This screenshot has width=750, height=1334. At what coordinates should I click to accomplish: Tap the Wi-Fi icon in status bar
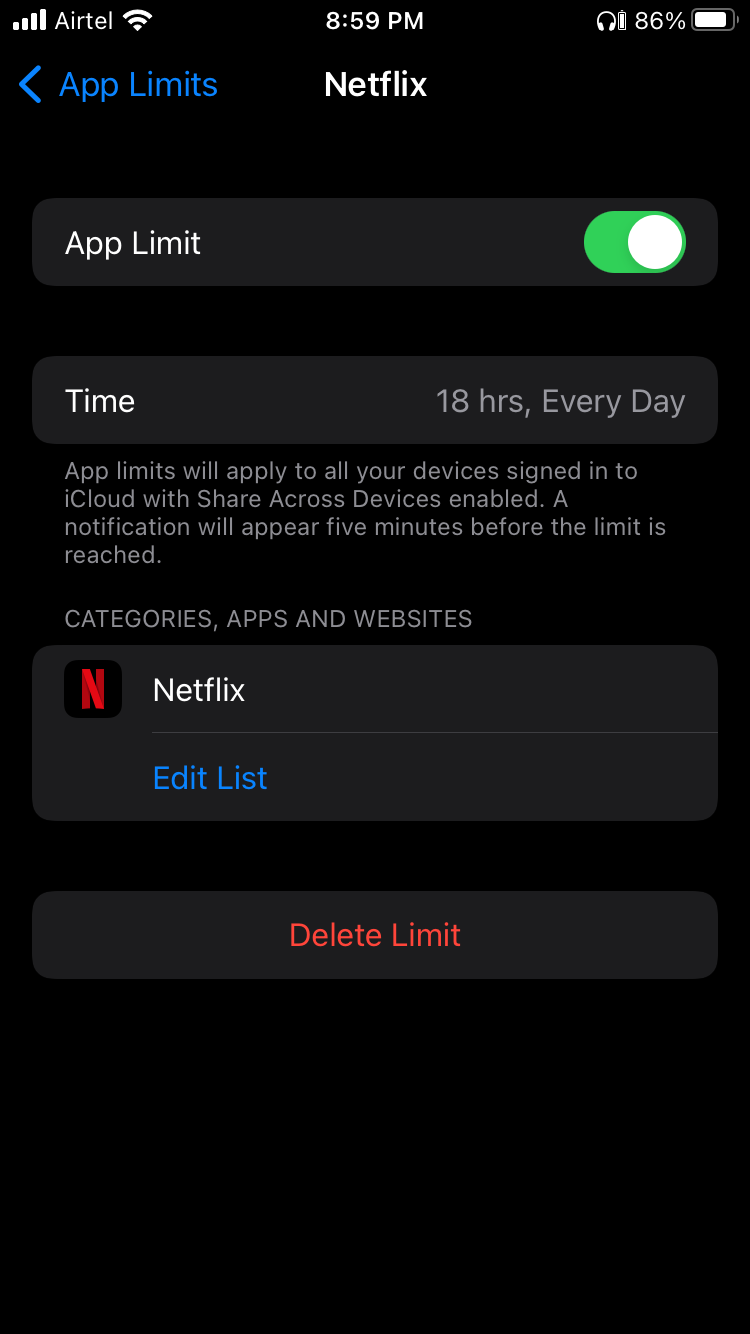click(x=135, y=18)
